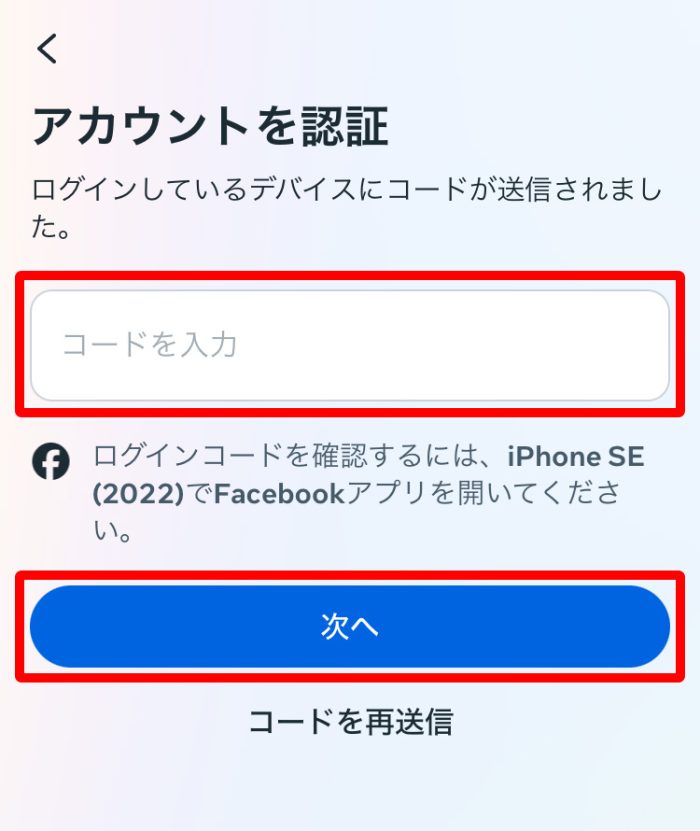This screenshot has width=700, height=831.
Task: Go back using the top-left arrow
Action: pos(47,49)
